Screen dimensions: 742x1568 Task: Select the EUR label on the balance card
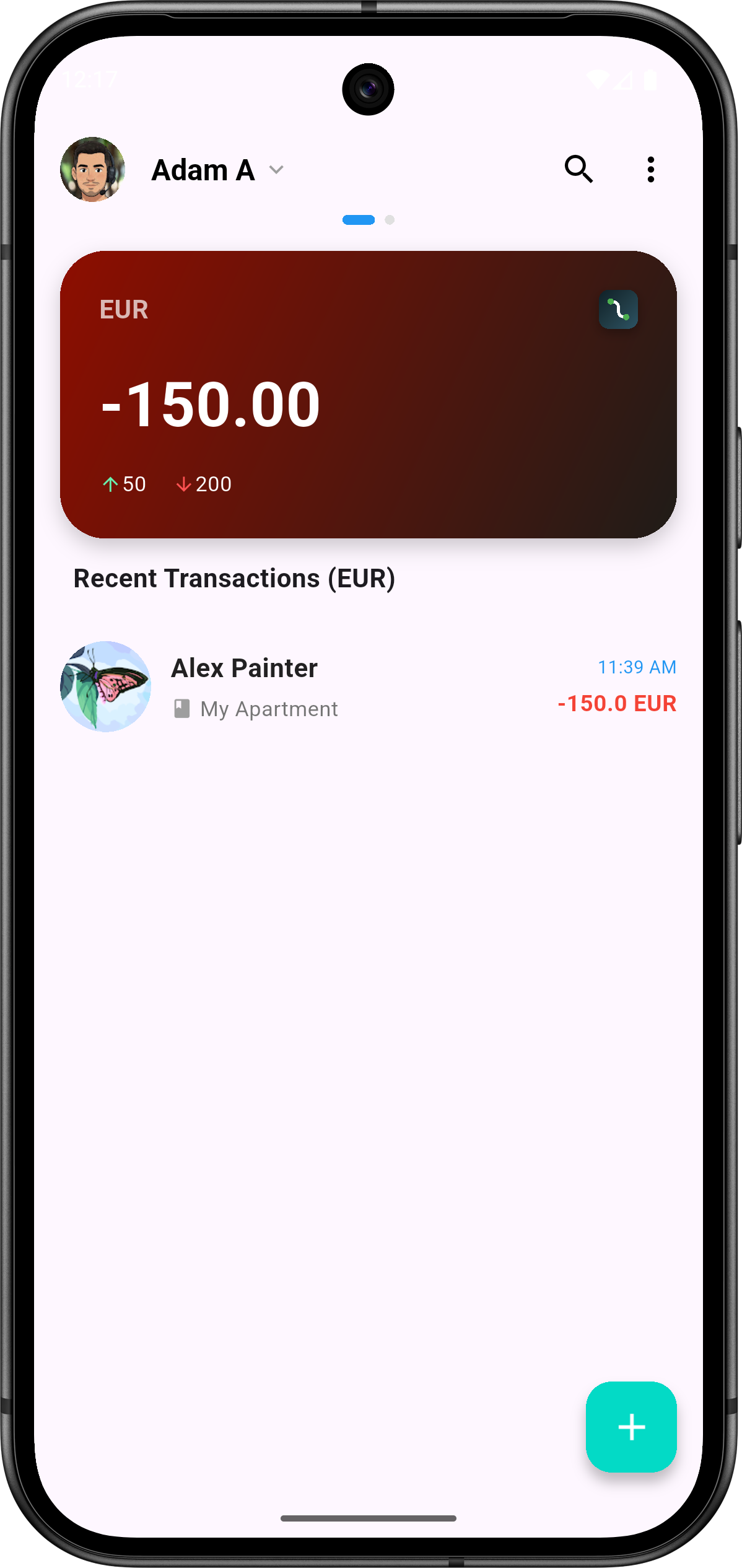pos(124,309)
